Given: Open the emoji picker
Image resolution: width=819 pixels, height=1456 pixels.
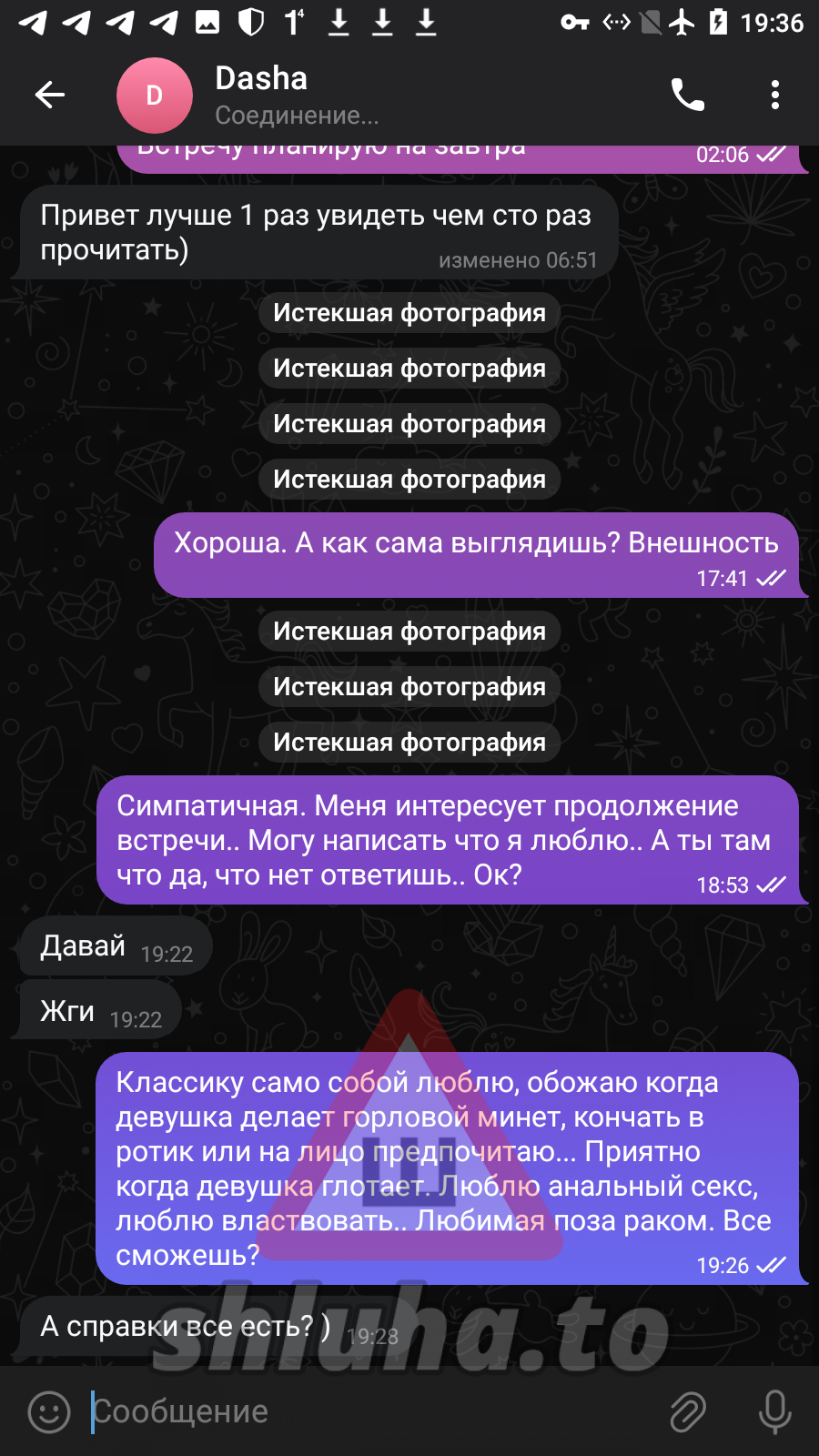Looking at the screenshot, I should [49, 1411].
